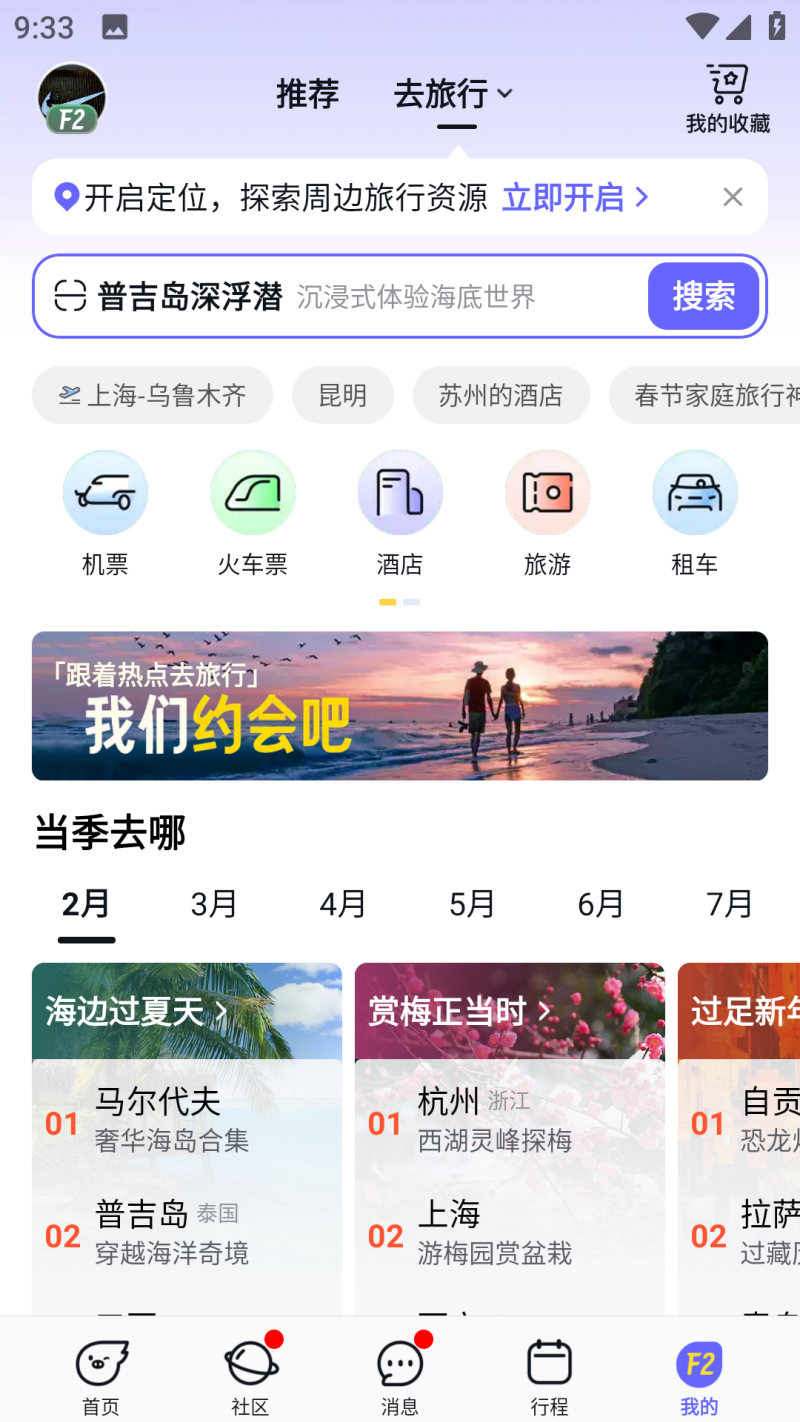The width and height of the screenshot is (800, 1422).
Task: Open 我的收藏 favorites cart icon
Action: (x=727, y=90)
